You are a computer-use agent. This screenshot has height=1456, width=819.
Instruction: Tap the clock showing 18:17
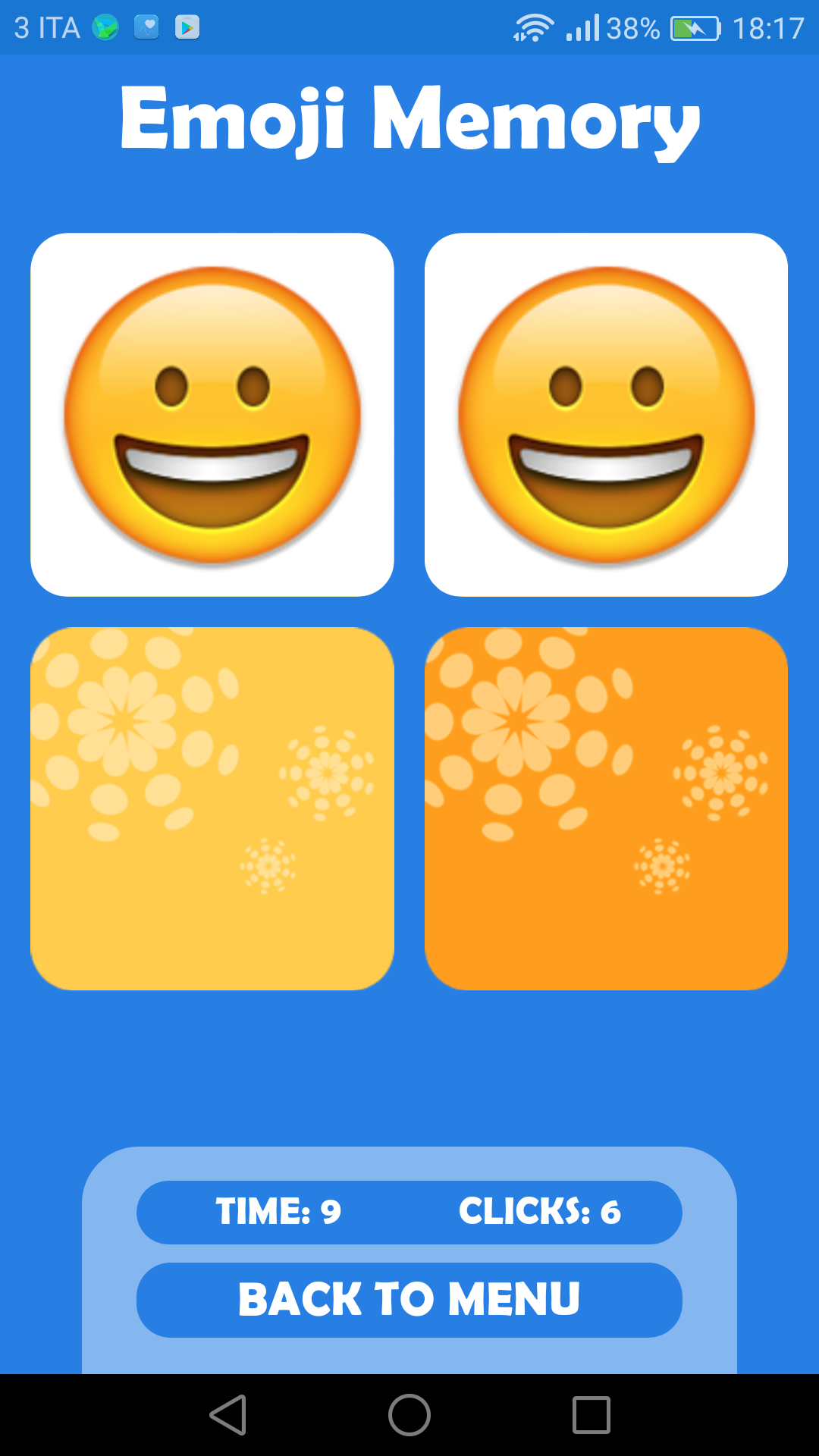(767, 27)
